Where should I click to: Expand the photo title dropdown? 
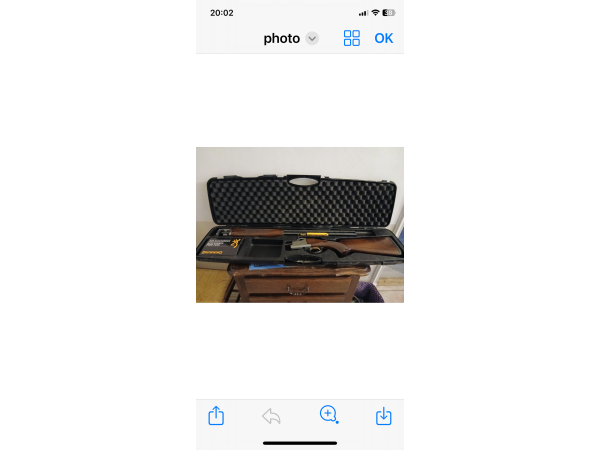pyautogui.click(x=312, y=38)
